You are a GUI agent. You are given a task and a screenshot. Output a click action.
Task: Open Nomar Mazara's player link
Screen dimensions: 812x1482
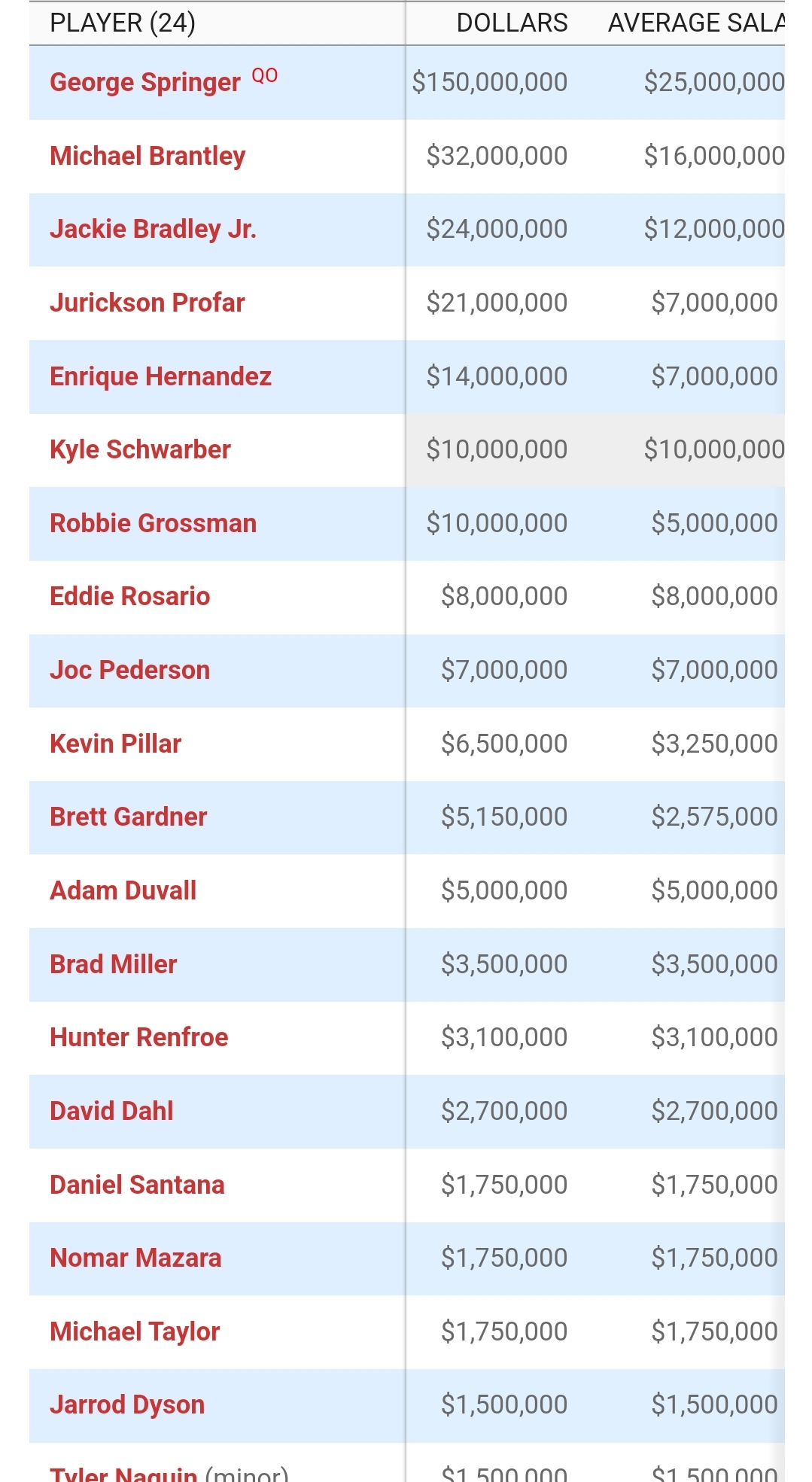coord(135,1258)
